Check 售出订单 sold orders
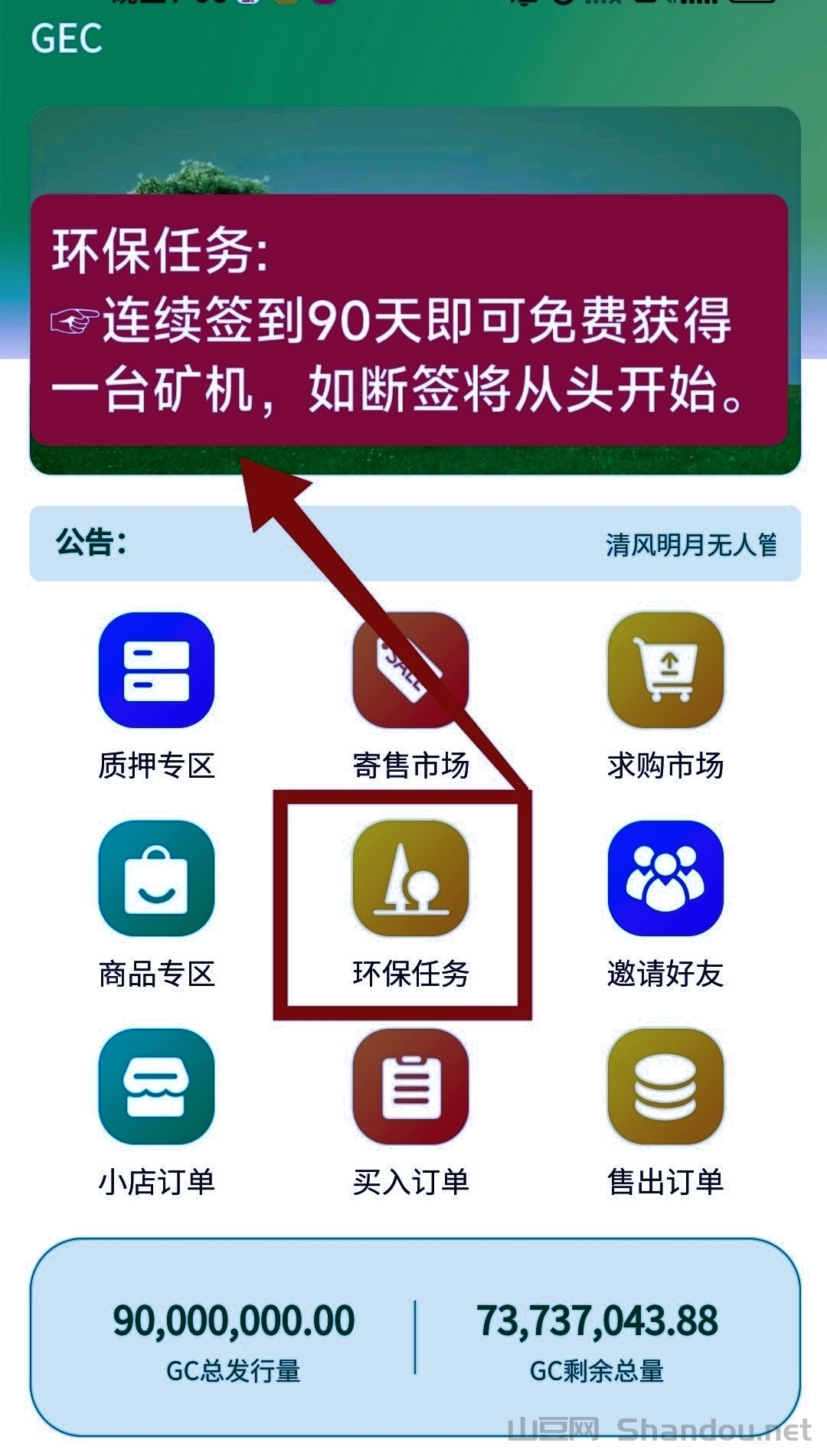 [x=665, y=1087]
